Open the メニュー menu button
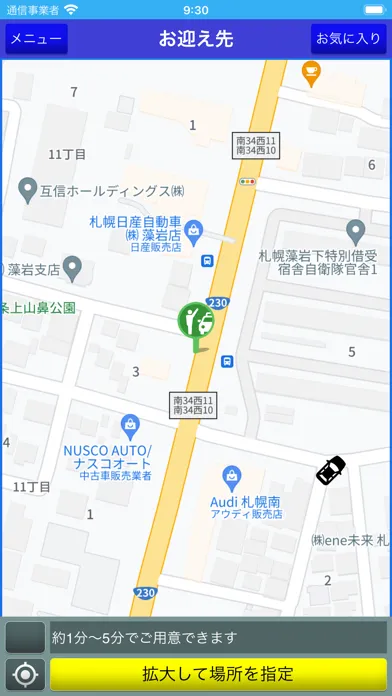The height and width of the screenshot is (696, 392). [x=36, y=39]
